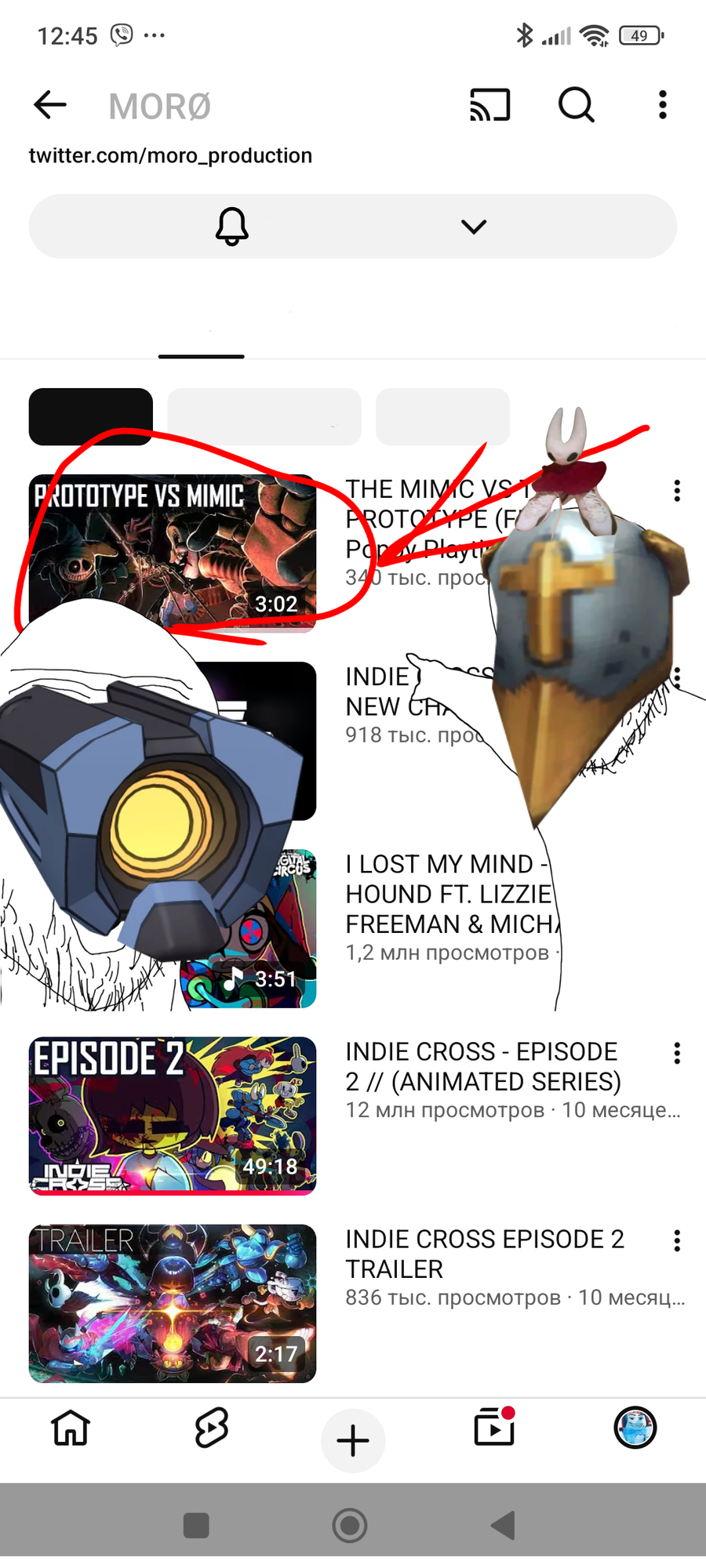Open options for Indie Cross Episode 2 series
This screenshot has width=706, height=1568.
(677, 1053)
